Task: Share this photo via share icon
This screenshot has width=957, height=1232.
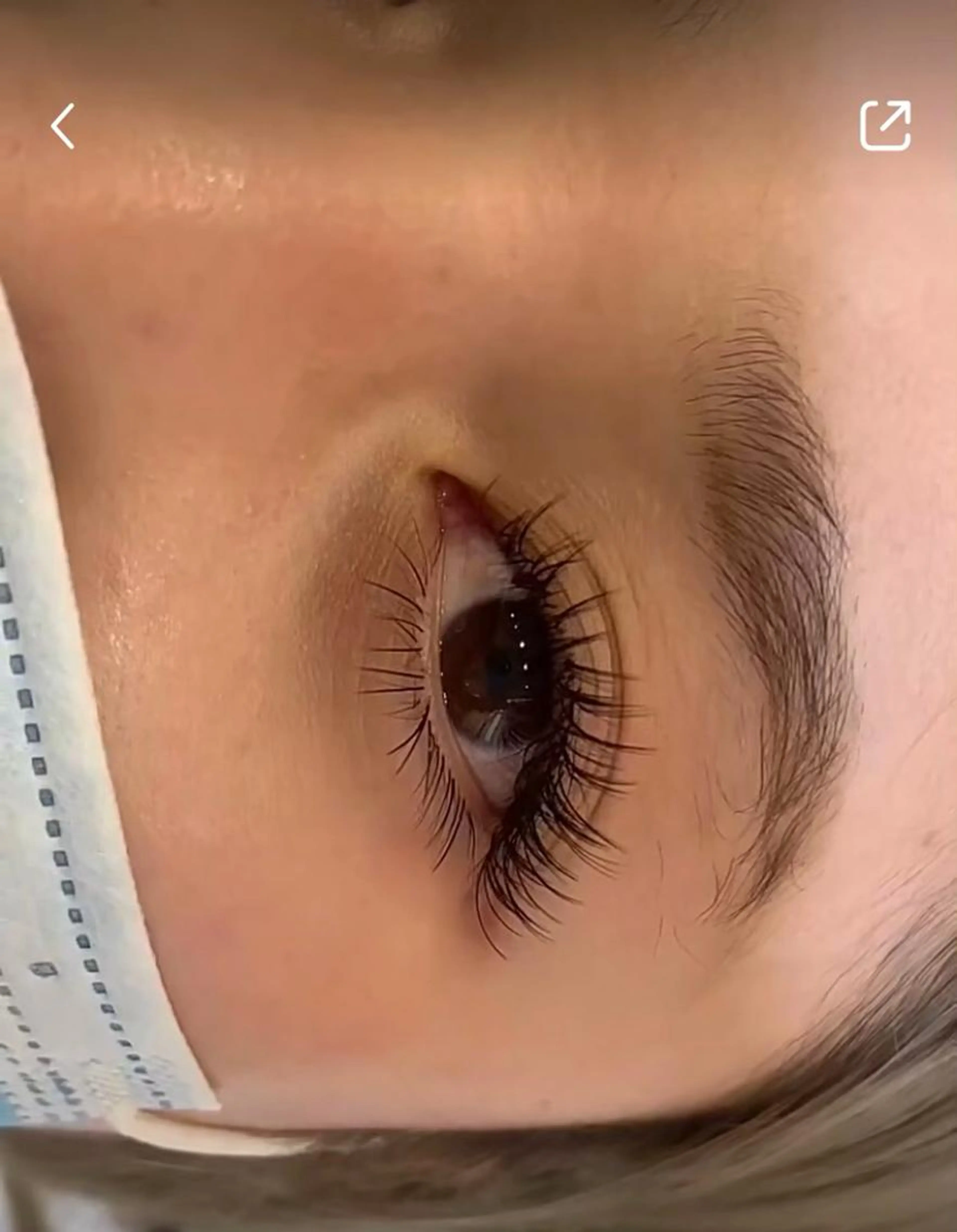Action: click(885, 126)
